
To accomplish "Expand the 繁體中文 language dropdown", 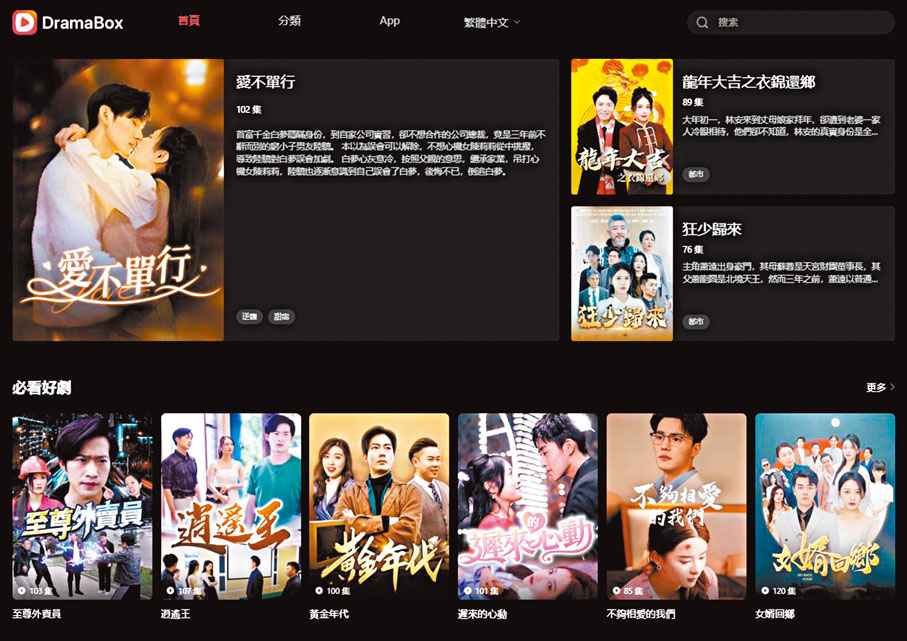I will click(492, 22).
